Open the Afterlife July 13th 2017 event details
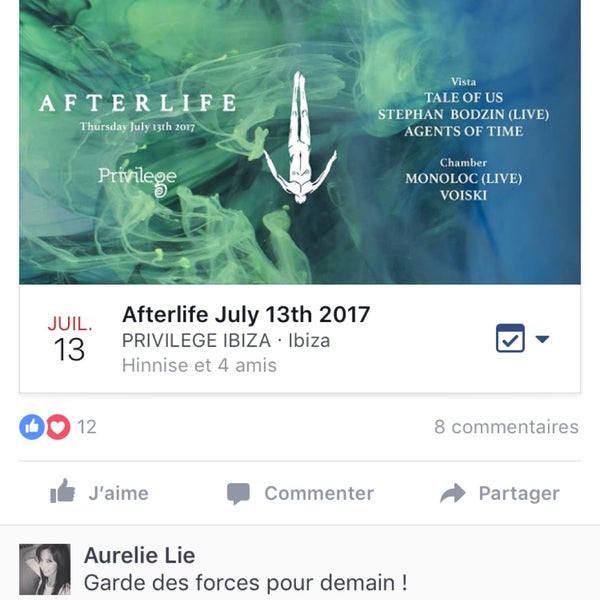Image resolution: width=600 pixels, height=600 pixels. point(246,316)
